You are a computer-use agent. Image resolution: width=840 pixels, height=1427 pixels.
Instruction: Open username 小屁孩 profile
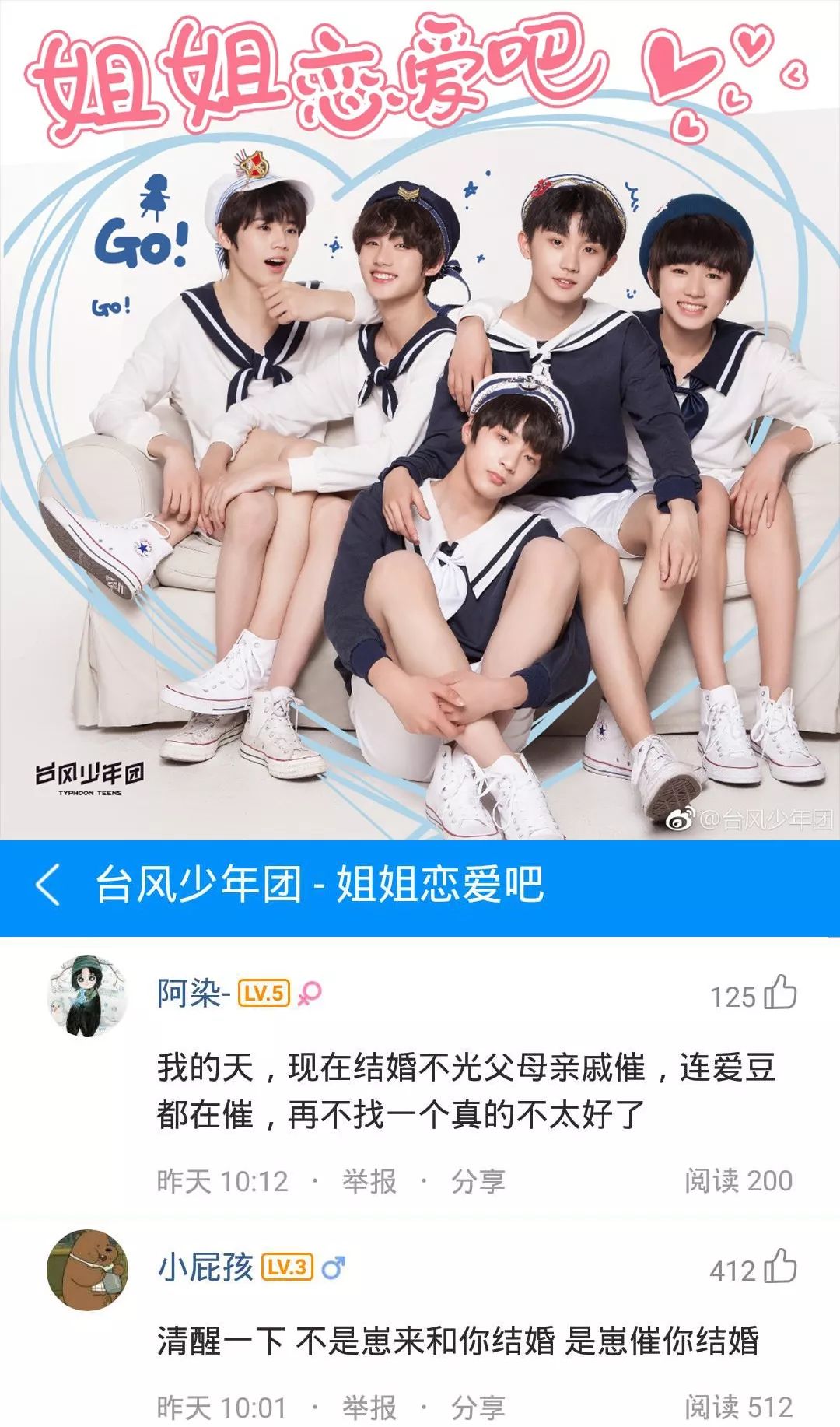click(x=205, y=1267)
